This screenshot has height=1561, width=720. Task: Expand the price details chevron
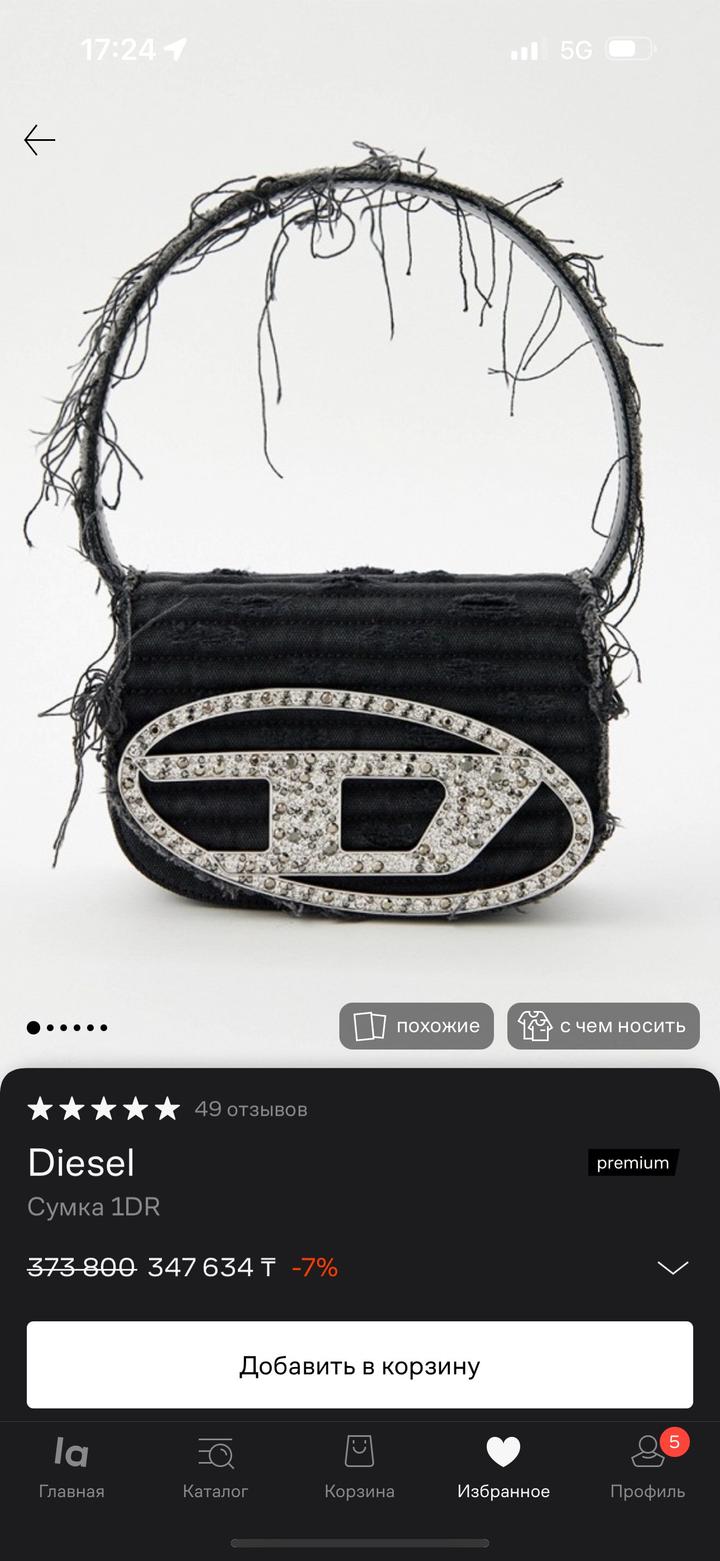(672, 1268)
